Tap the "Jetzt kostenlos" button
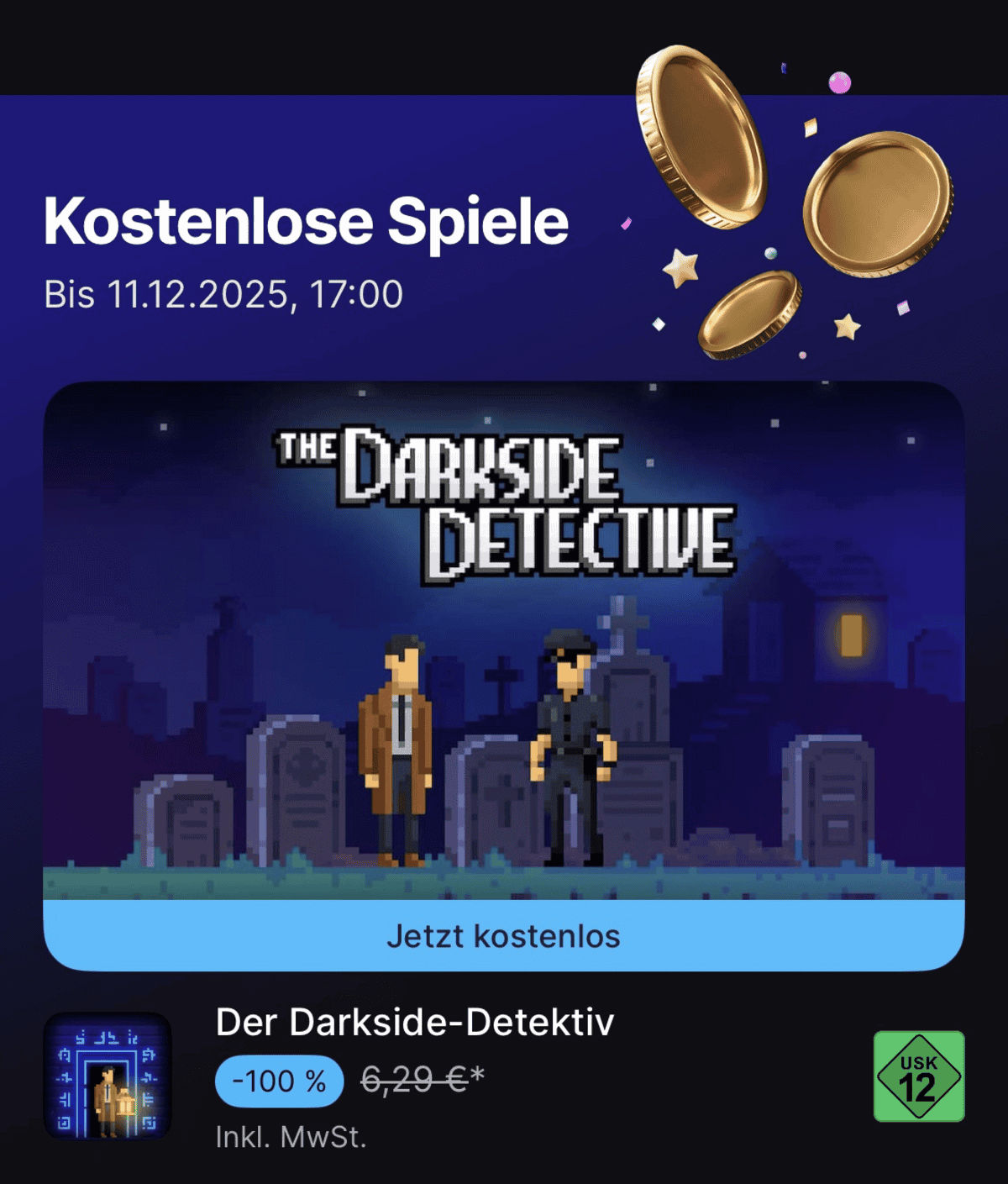Viewport: 1008px width, 1184px height. pyautogui.click(x=504, y=936)
